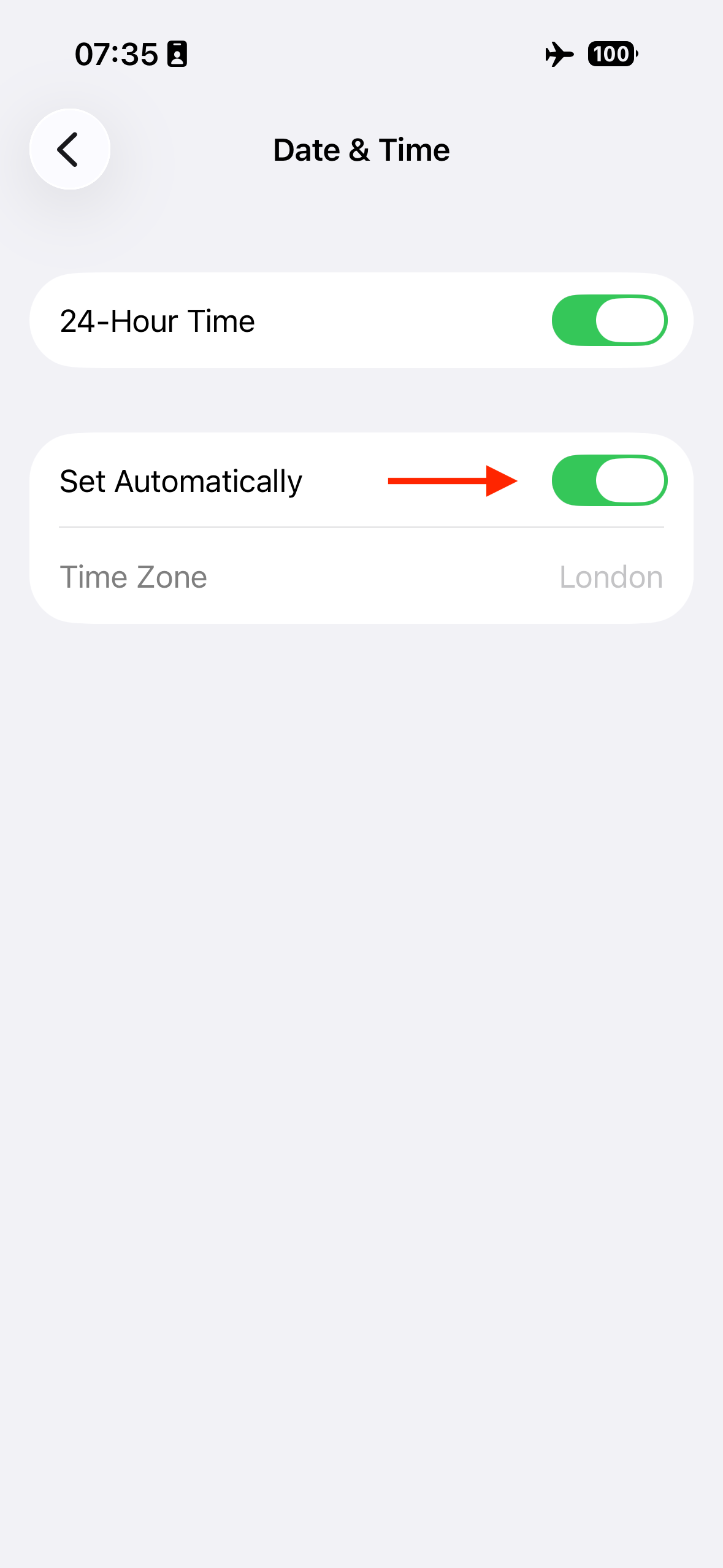
Task: Go back using the circular back button
Action: pos(69,149)
